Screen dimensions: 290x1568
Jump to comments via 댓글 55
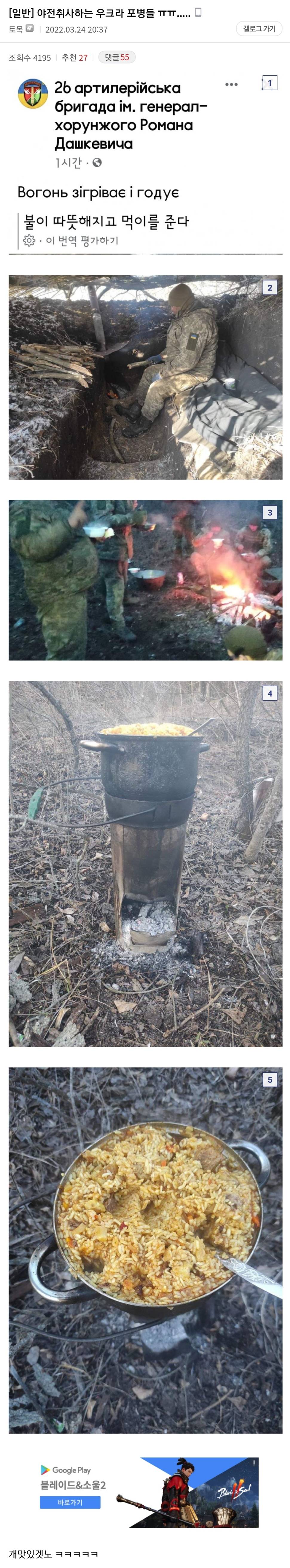[116, 57]
